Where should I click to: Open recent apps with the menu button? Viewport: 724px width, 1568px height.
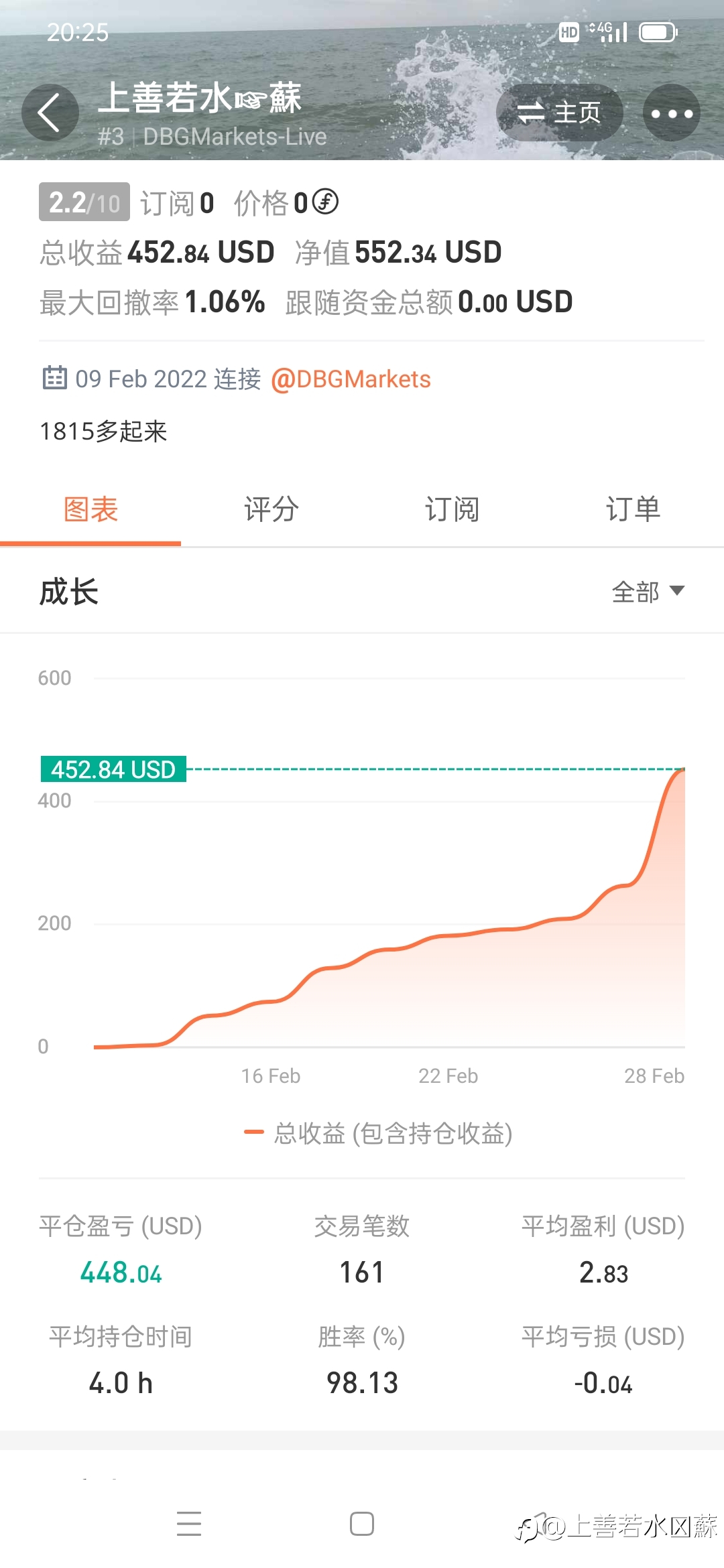(x=189, y=1524)
